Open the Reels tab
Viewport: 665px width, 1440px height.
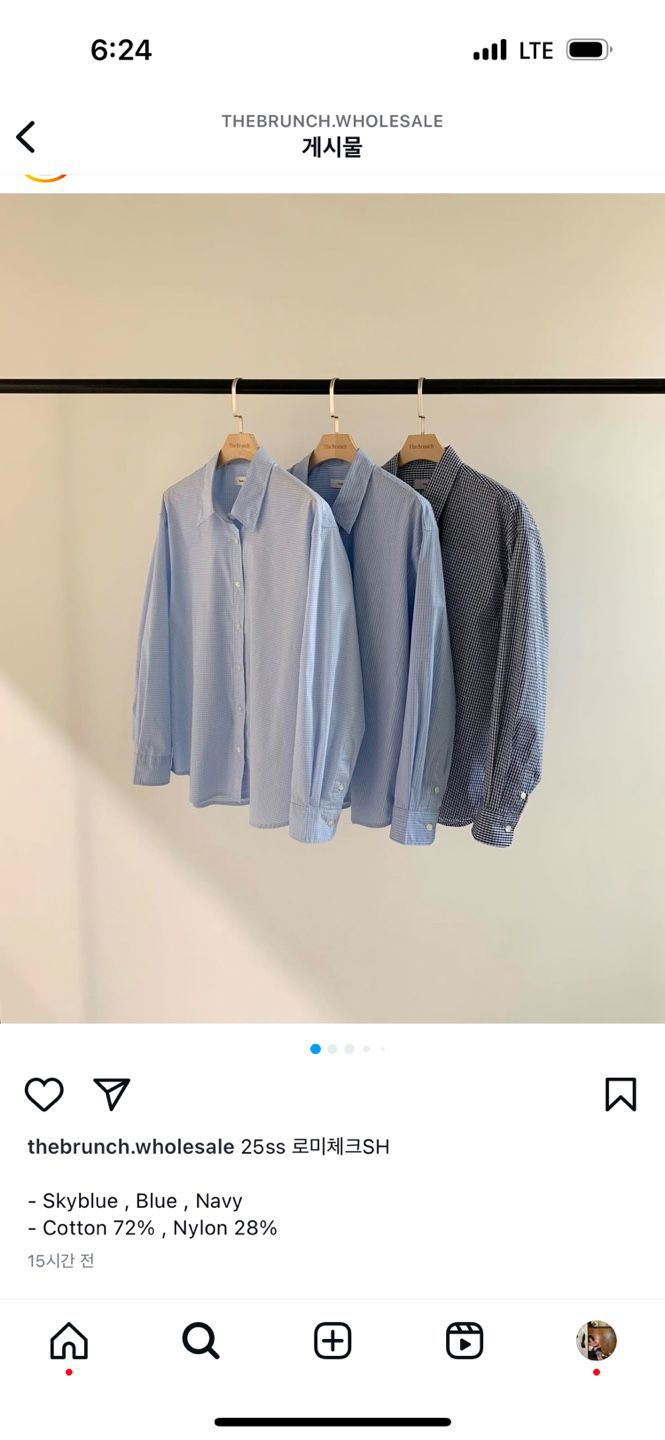[464, 1341]
